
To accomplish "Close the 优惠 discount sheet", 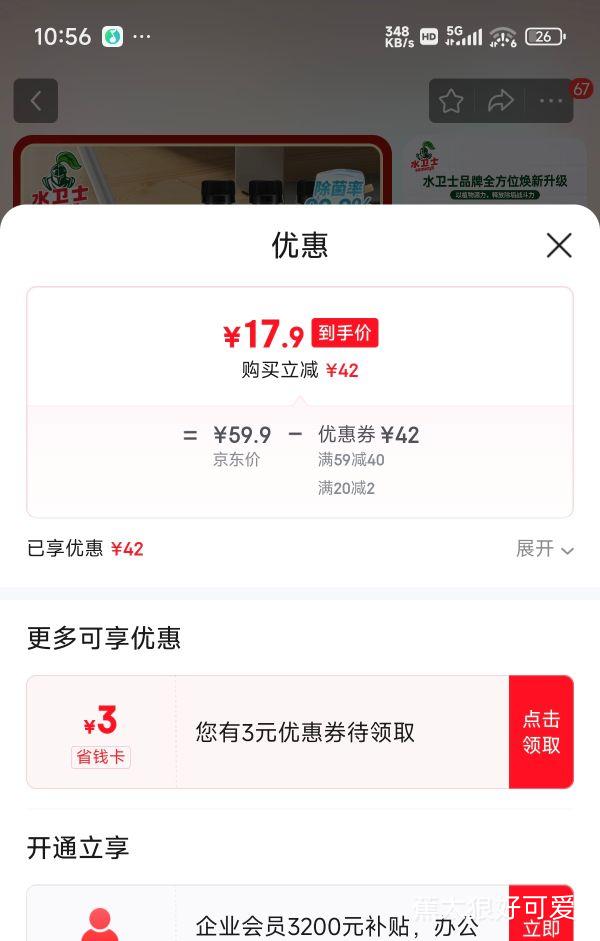I will click(x=559, y=245).
